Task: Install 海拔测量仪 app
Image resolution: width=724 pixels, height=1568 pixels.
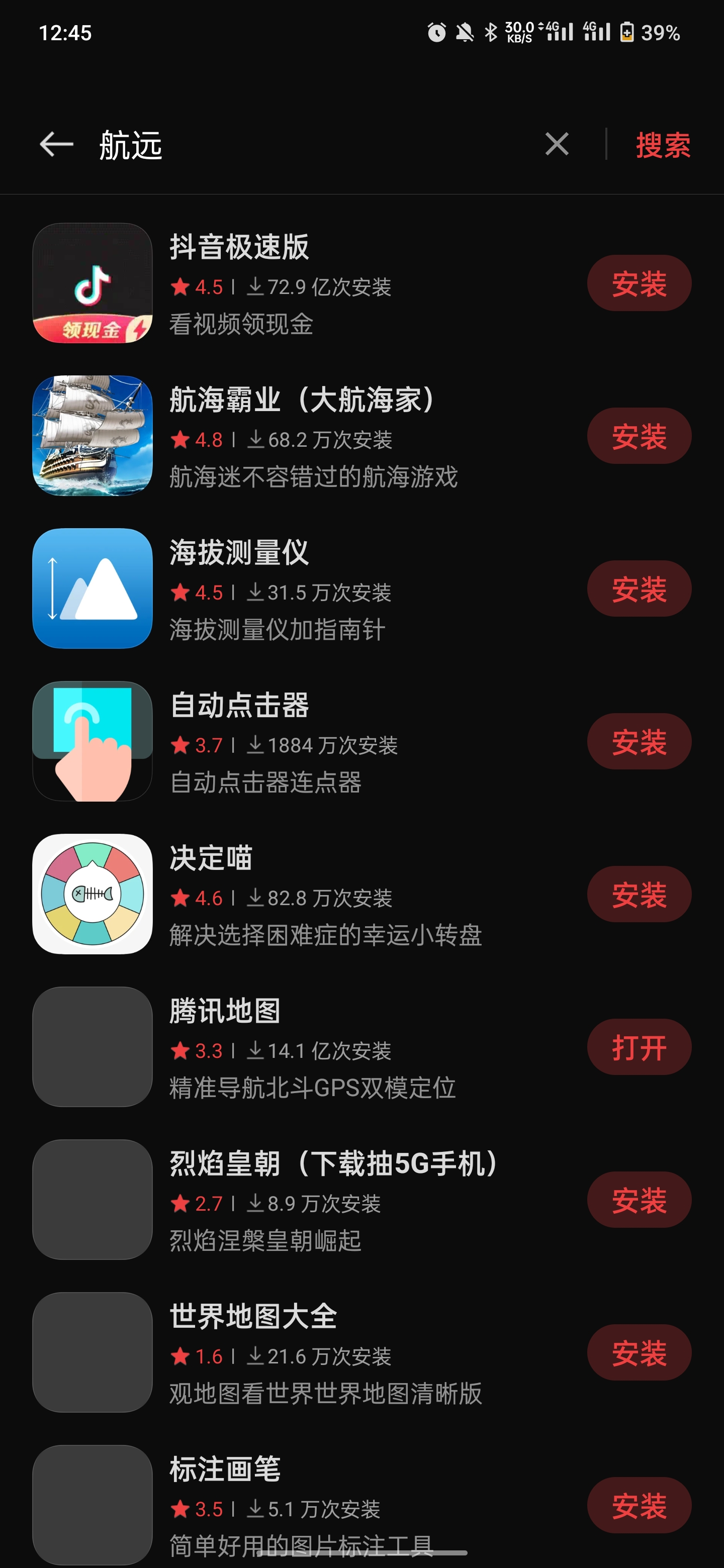Action: tap(638, 589)
